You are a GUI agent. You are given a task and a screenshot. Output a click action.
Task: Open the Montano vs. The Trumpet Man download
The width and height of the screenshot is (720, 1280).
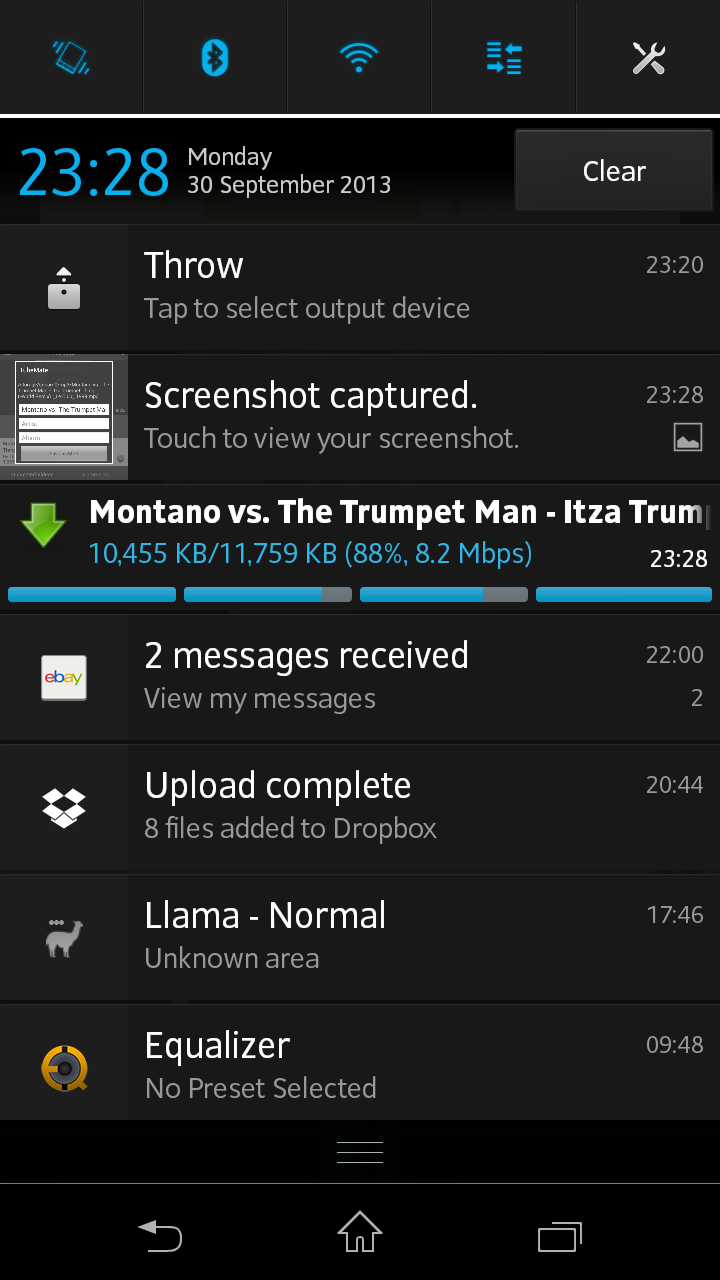(360, 547)
